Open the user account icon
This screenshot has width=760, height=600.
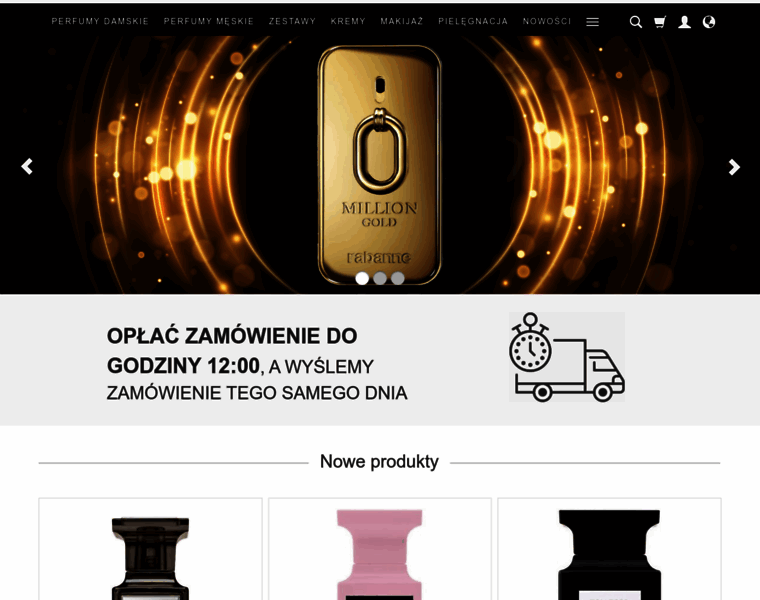(684, 22)
